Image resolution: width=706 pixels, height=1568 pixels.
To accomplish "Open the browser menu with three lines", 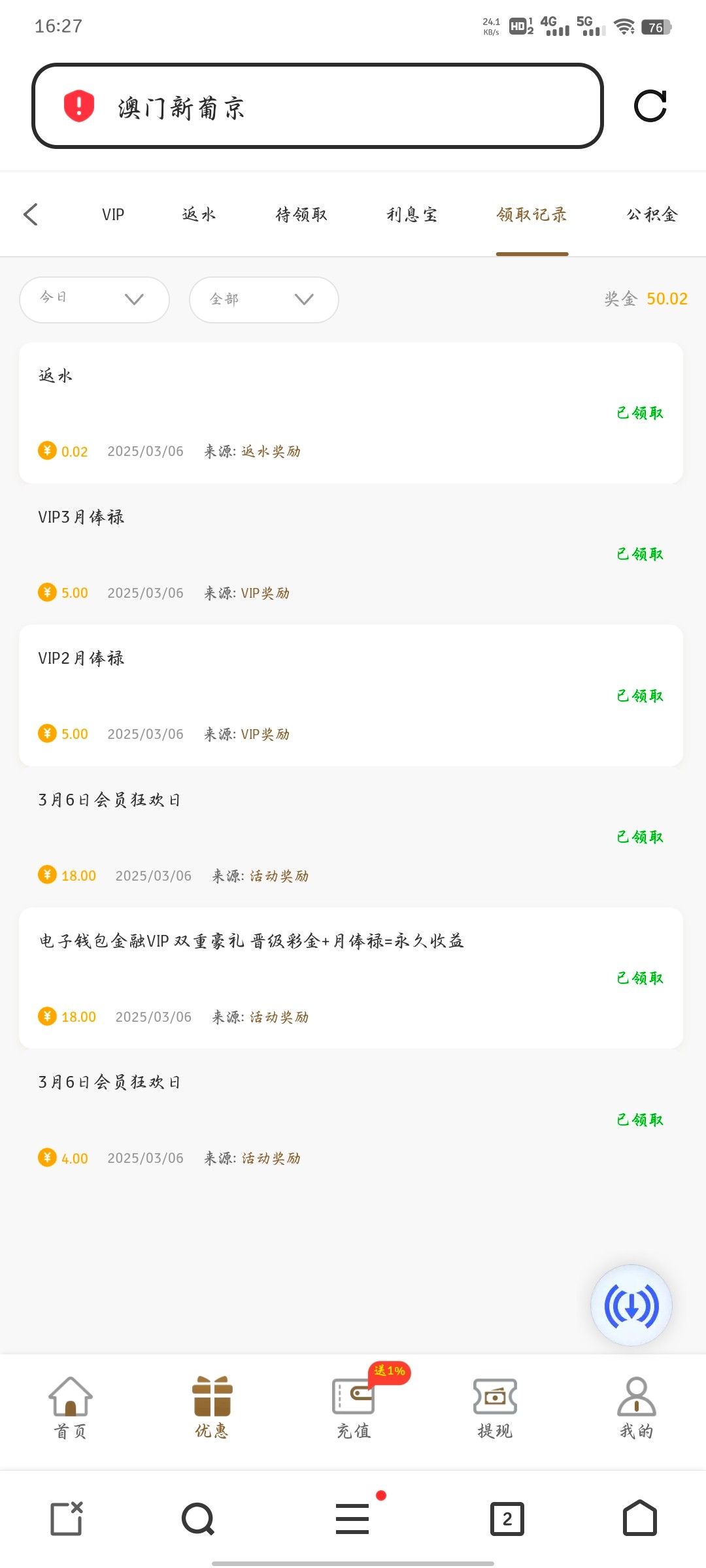I will [x=352, y=1518].
